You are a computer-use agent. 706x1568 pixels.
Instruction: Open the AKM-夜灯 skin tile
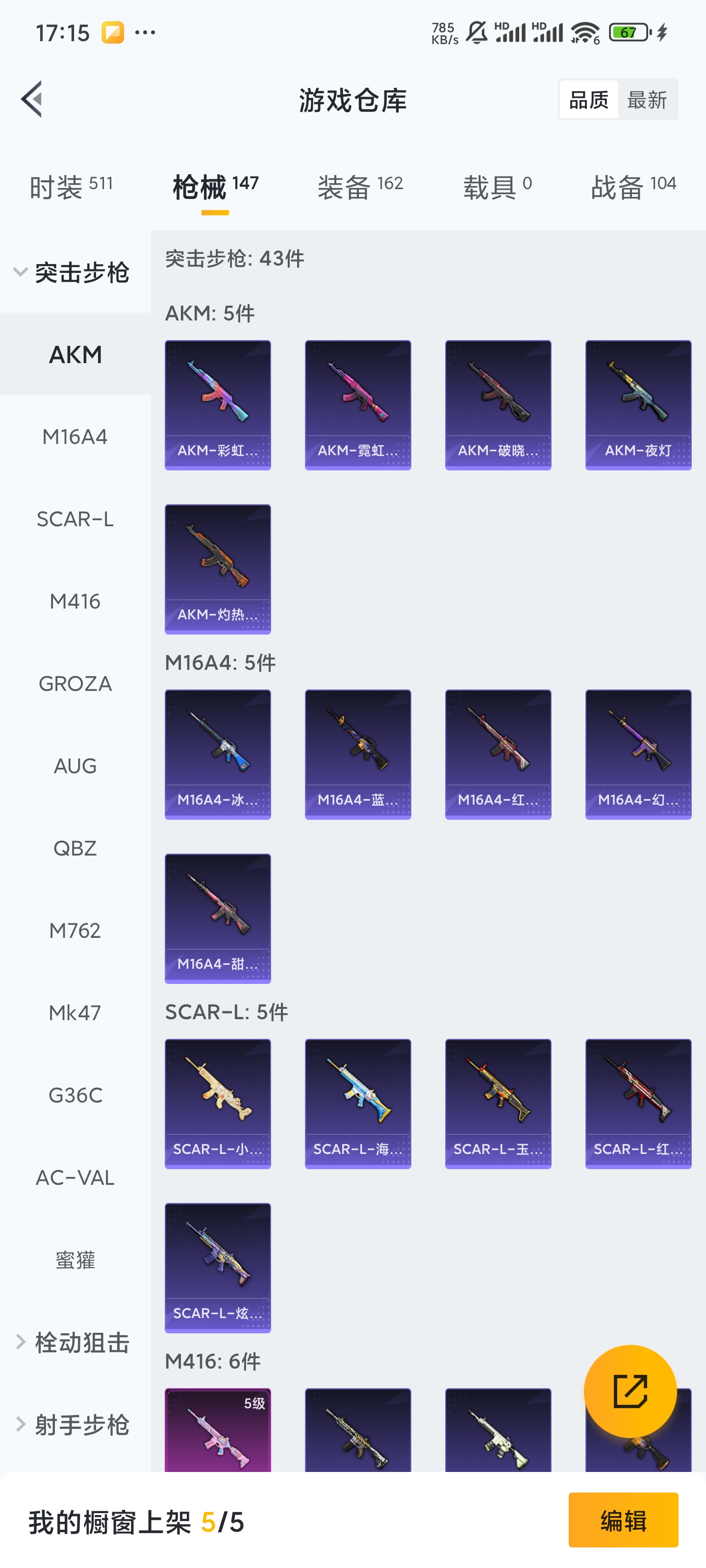coord(638,405)
